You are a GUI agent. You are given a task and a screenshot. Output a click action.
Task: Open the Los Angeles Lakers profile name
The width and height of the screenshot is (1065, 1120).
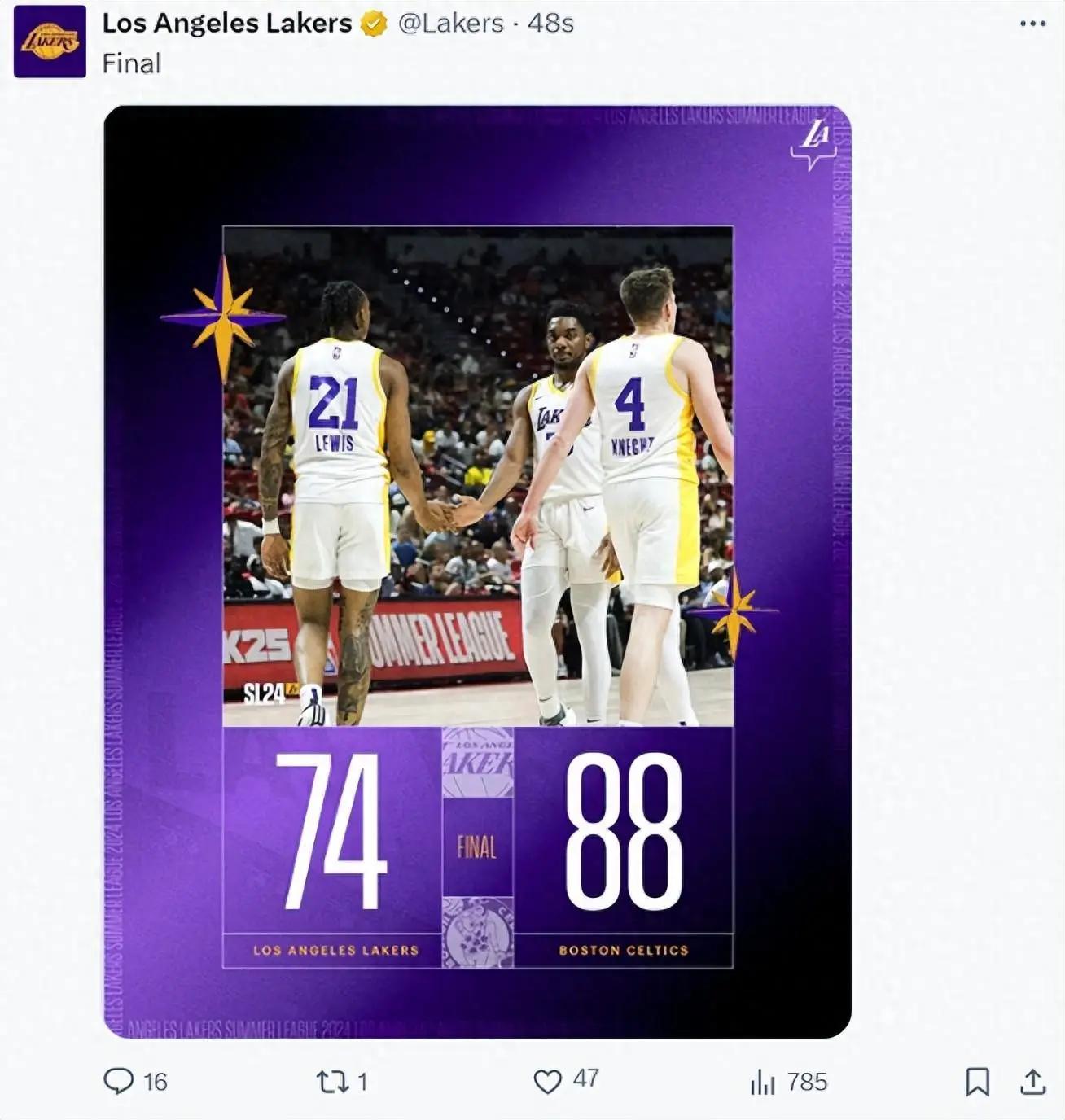coord(226,23)
